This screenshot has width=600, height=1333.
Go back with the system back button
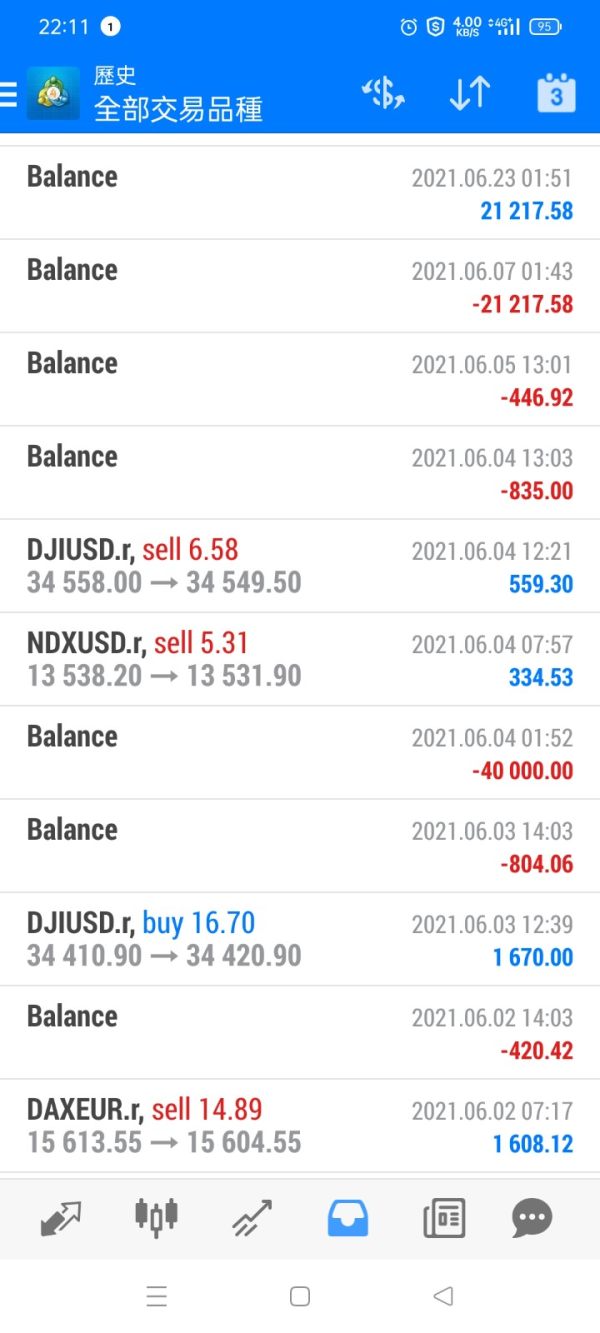coord(443,1296)
